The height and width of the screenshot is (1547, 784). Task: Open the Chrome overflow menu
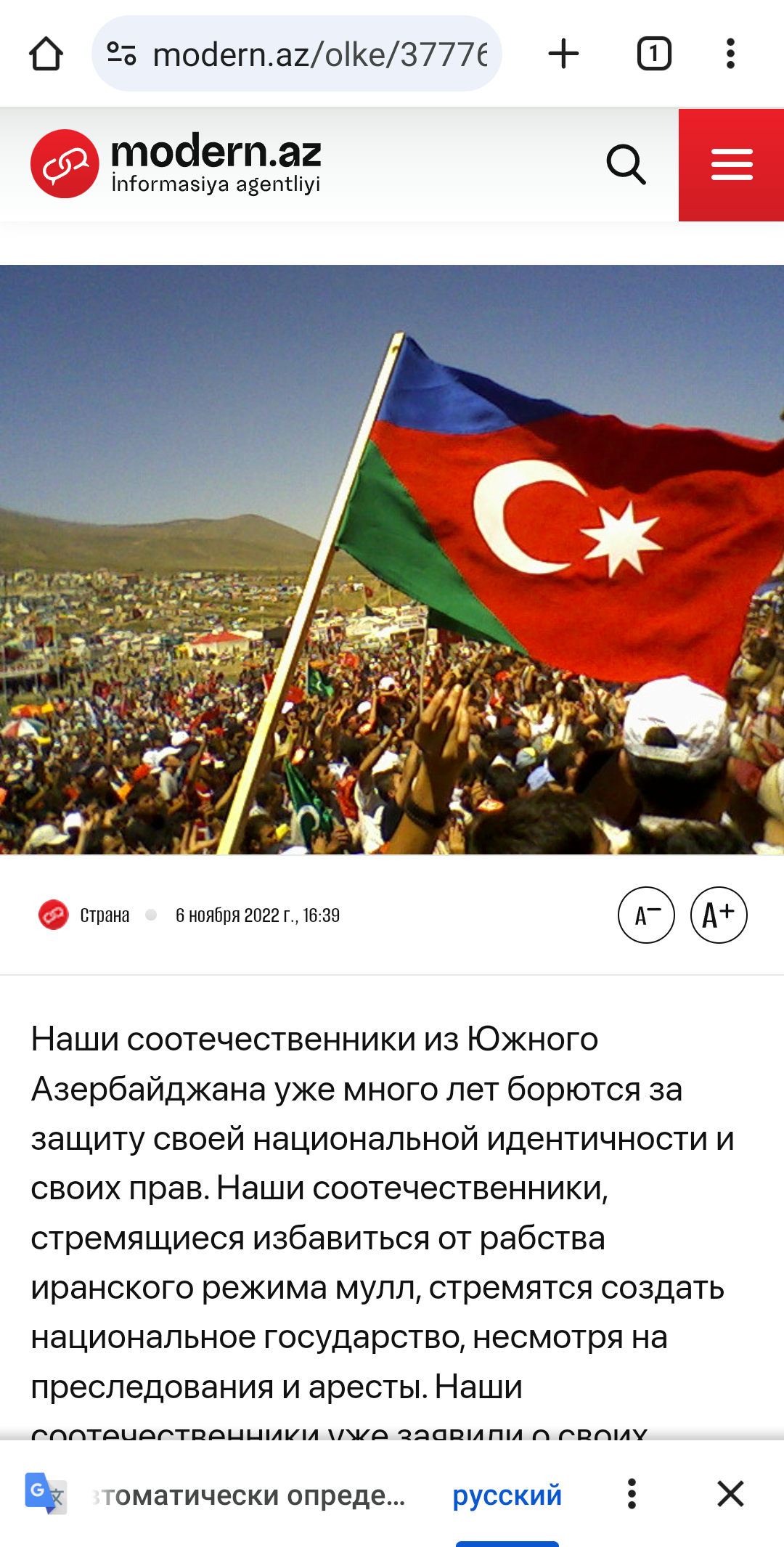[x=730, y=54]
